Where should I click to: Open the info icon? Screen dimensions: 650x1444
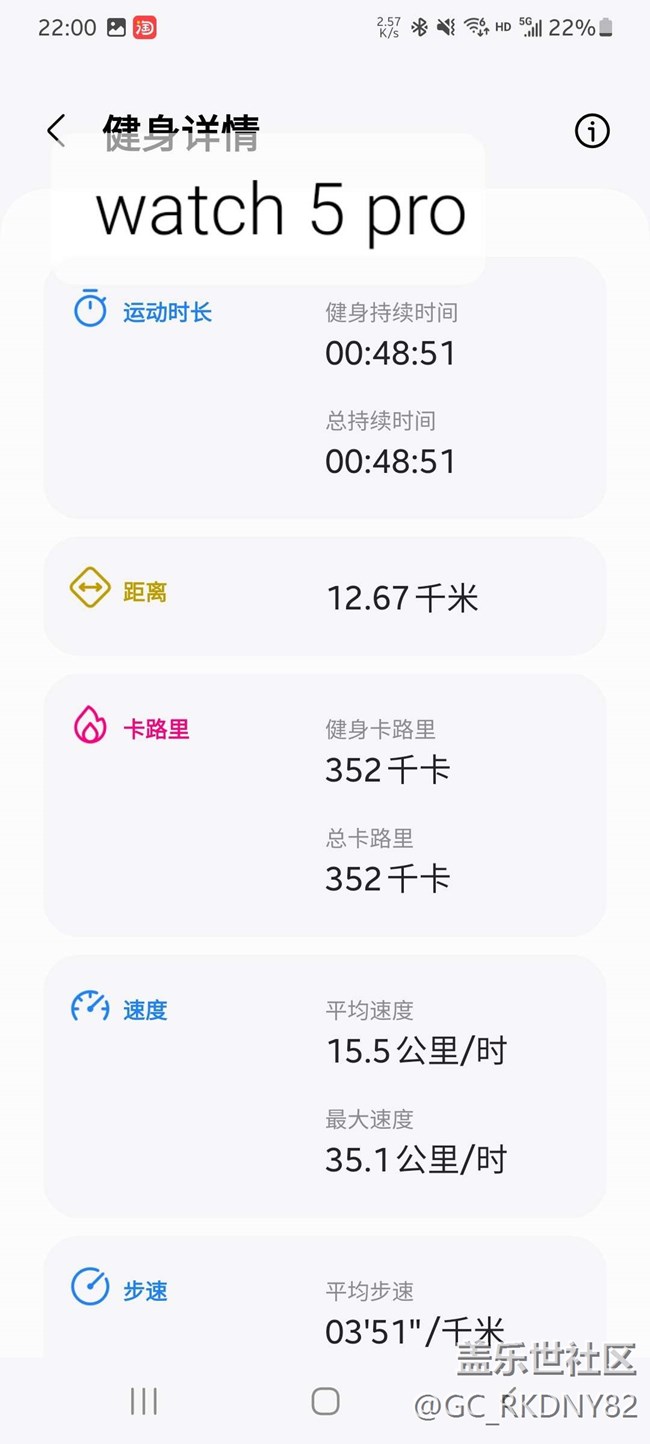tap(592, 131)
